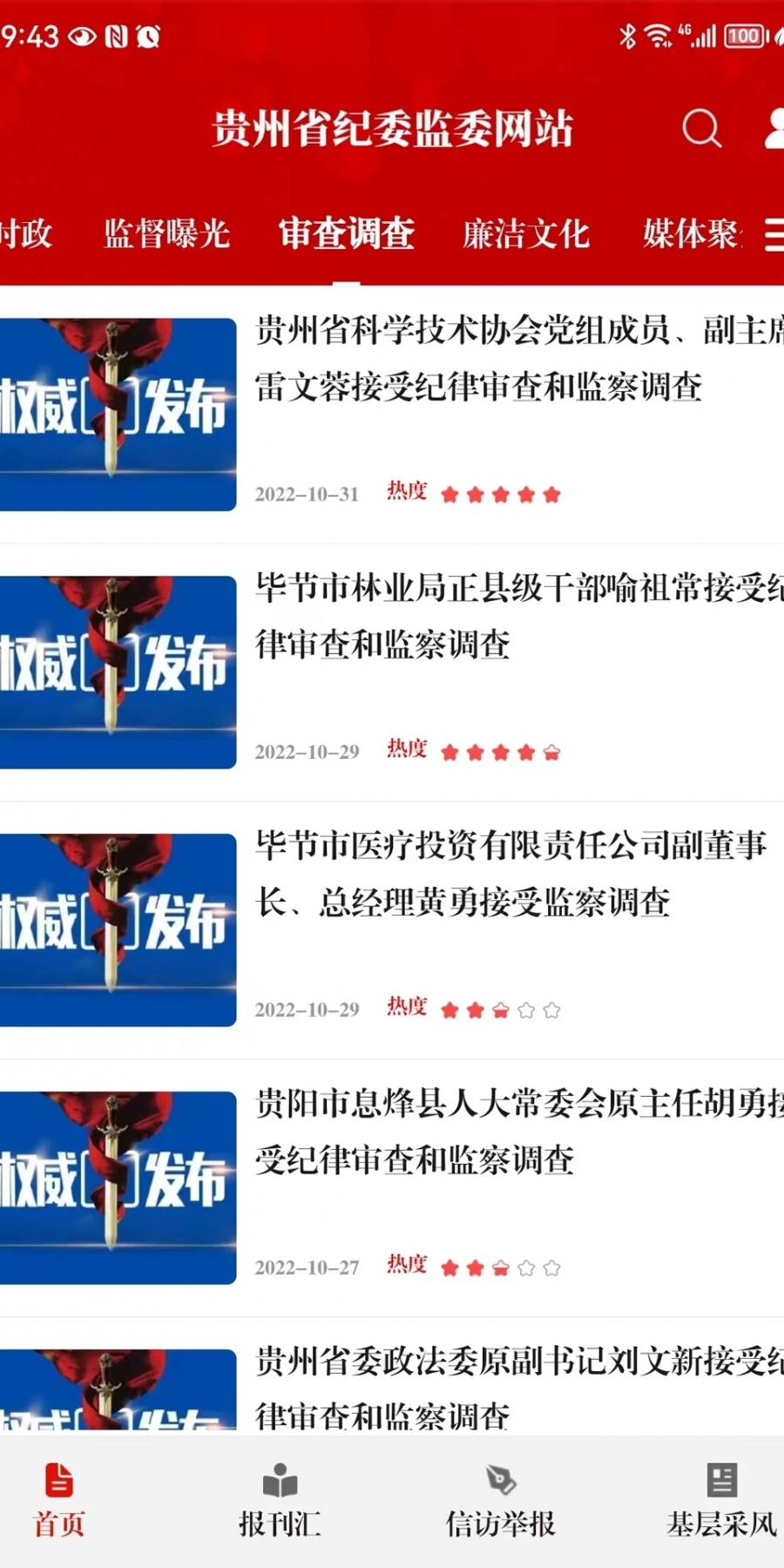
Task: Open the user profile icon
Action: click(774, 129)
